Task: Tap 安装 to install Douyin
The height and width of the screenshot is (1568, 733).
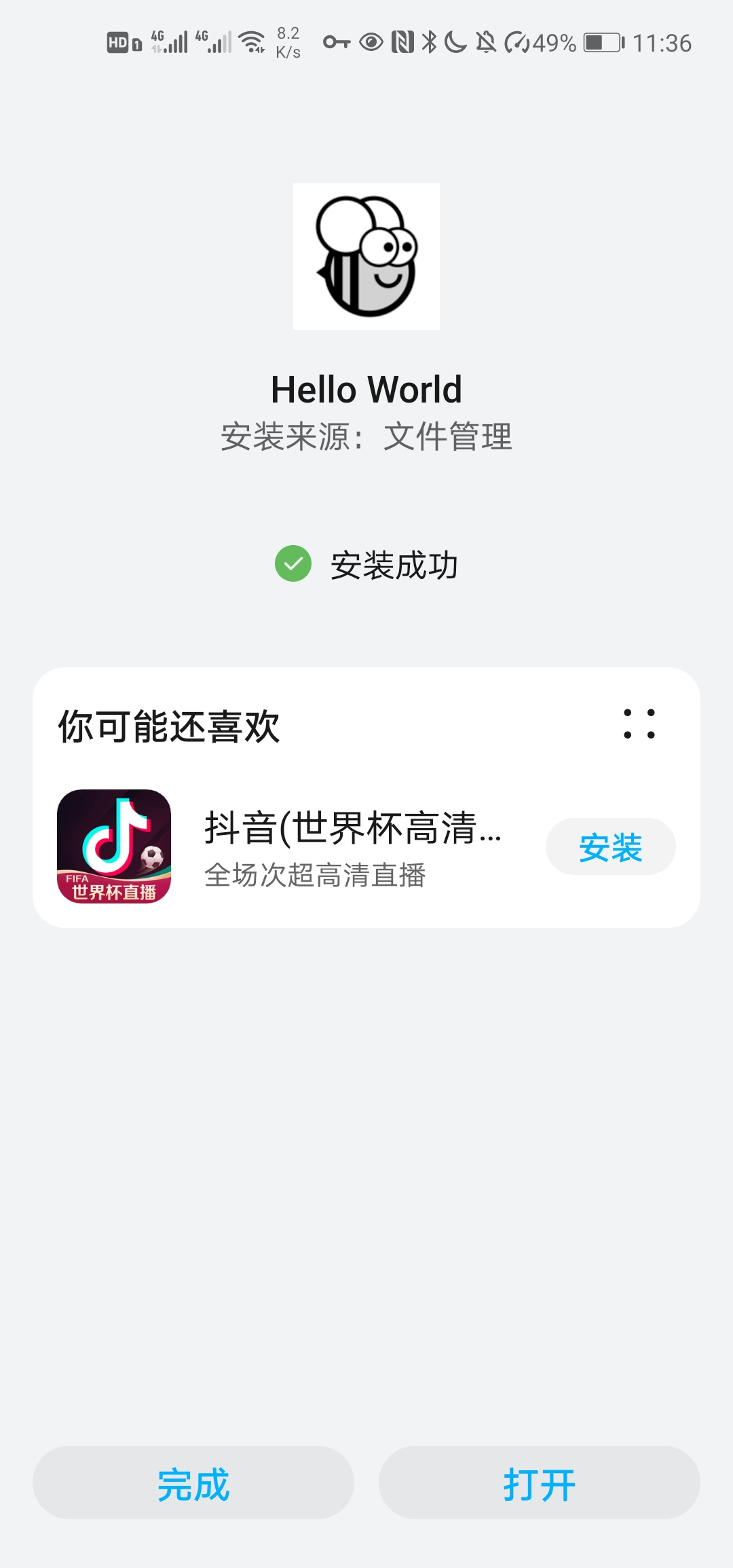Action: 610,847
